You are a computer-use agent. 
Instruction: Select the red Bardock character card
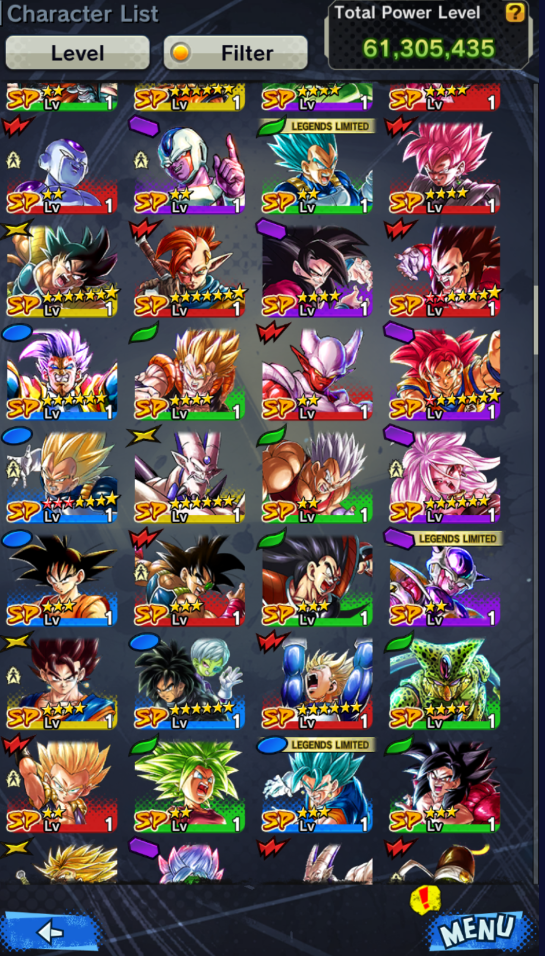point(190,581)
